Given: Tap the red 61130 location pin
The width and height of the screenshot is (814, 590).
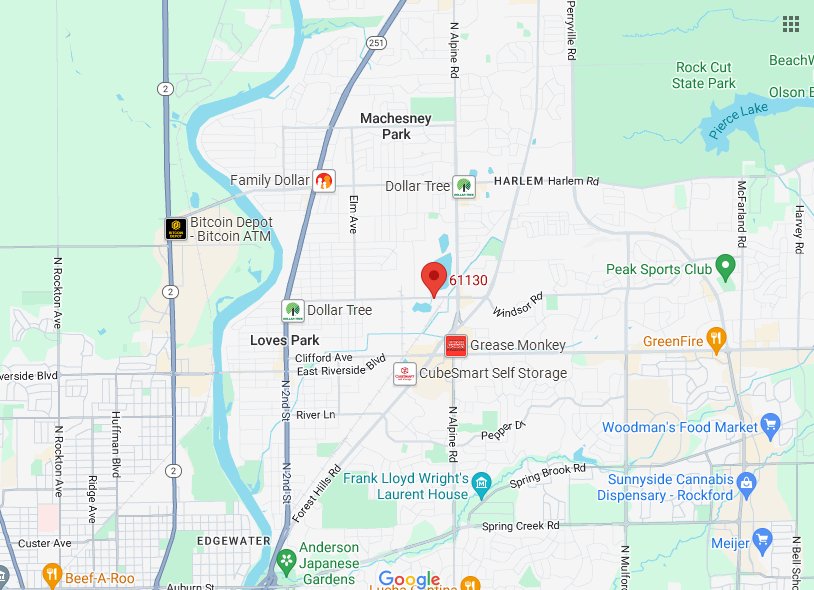Looking at the screenshot, I should 433,277.
